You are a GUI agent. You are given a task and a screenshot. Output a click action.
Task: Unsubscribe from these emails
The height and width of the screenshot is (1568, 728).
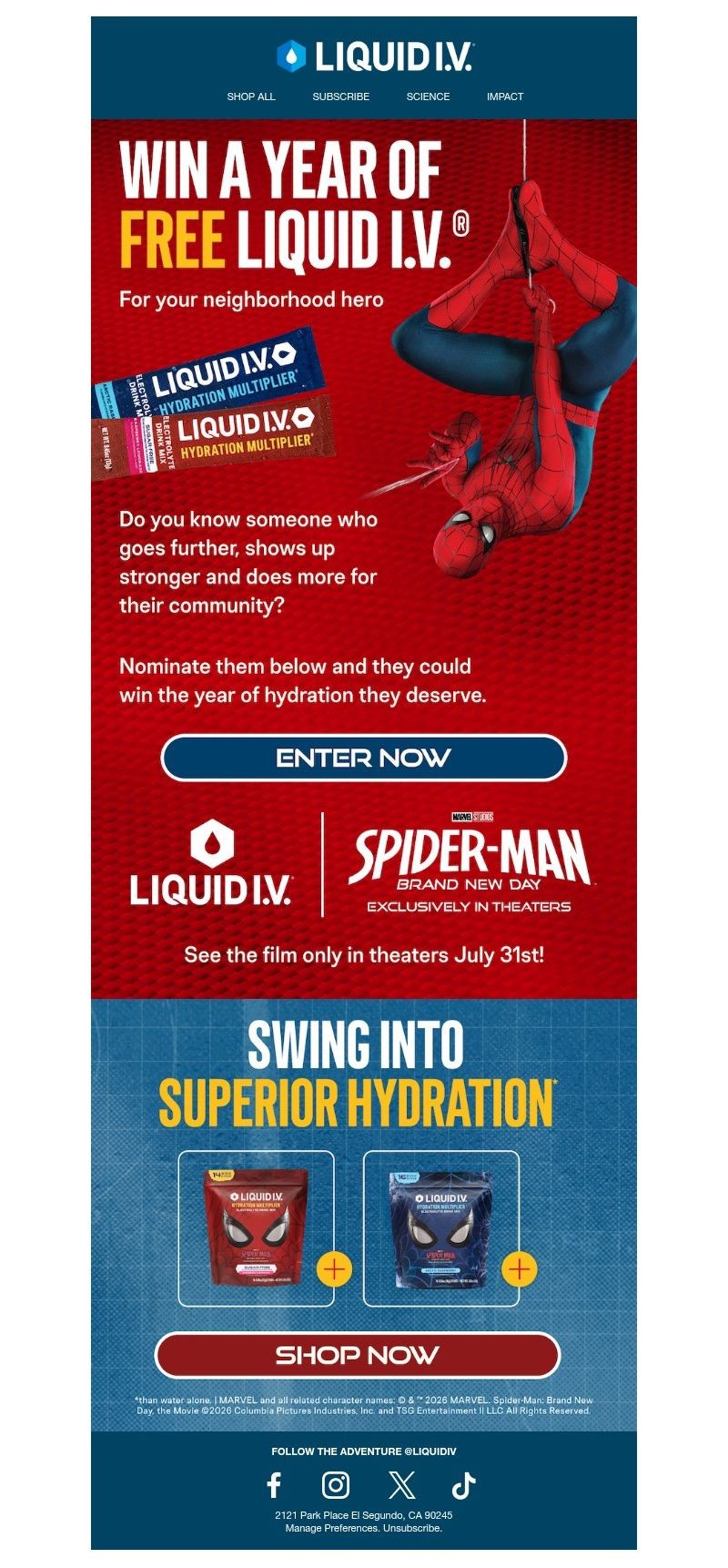413,1528
